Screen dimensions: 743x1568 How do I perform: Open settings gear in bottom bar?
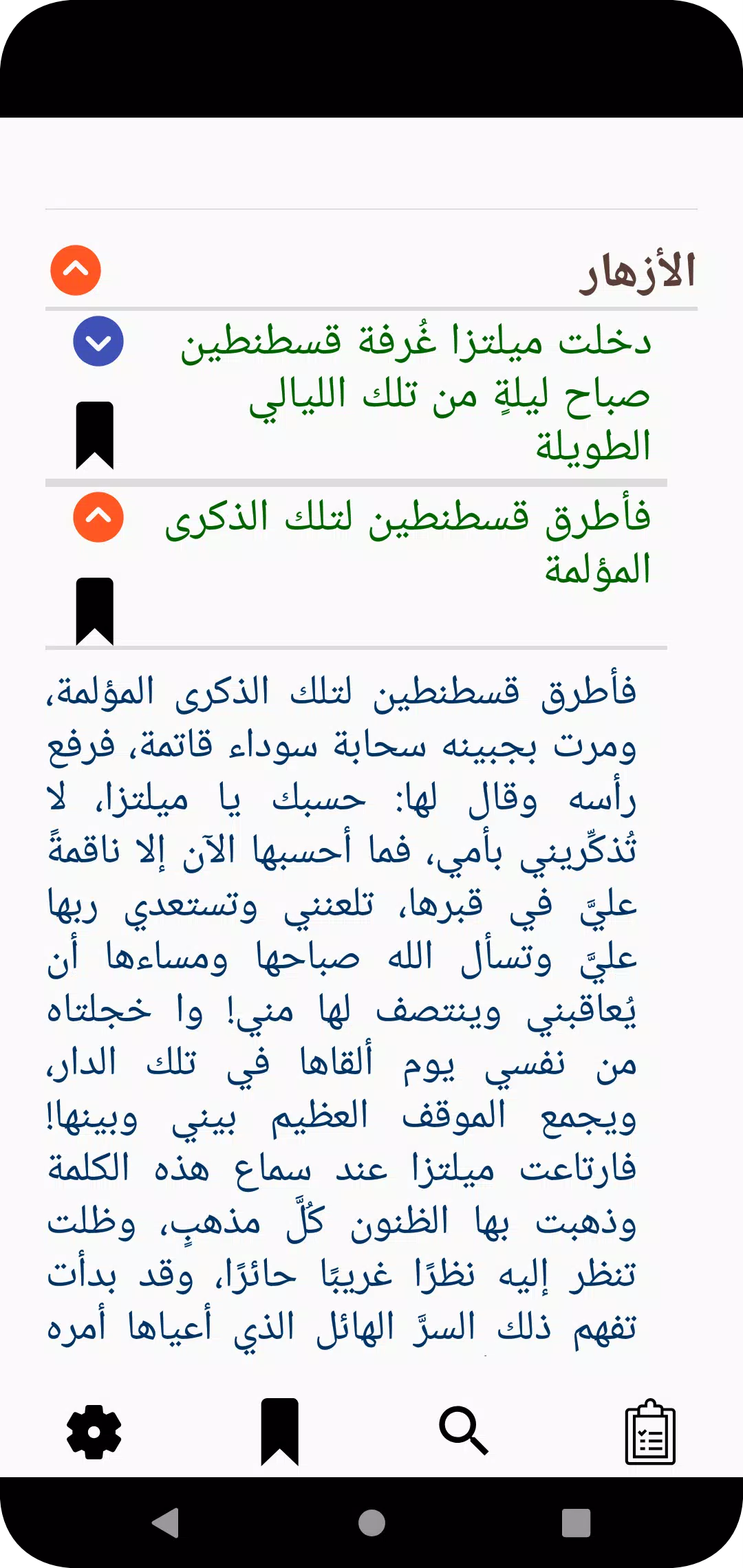coord(94,1433)
